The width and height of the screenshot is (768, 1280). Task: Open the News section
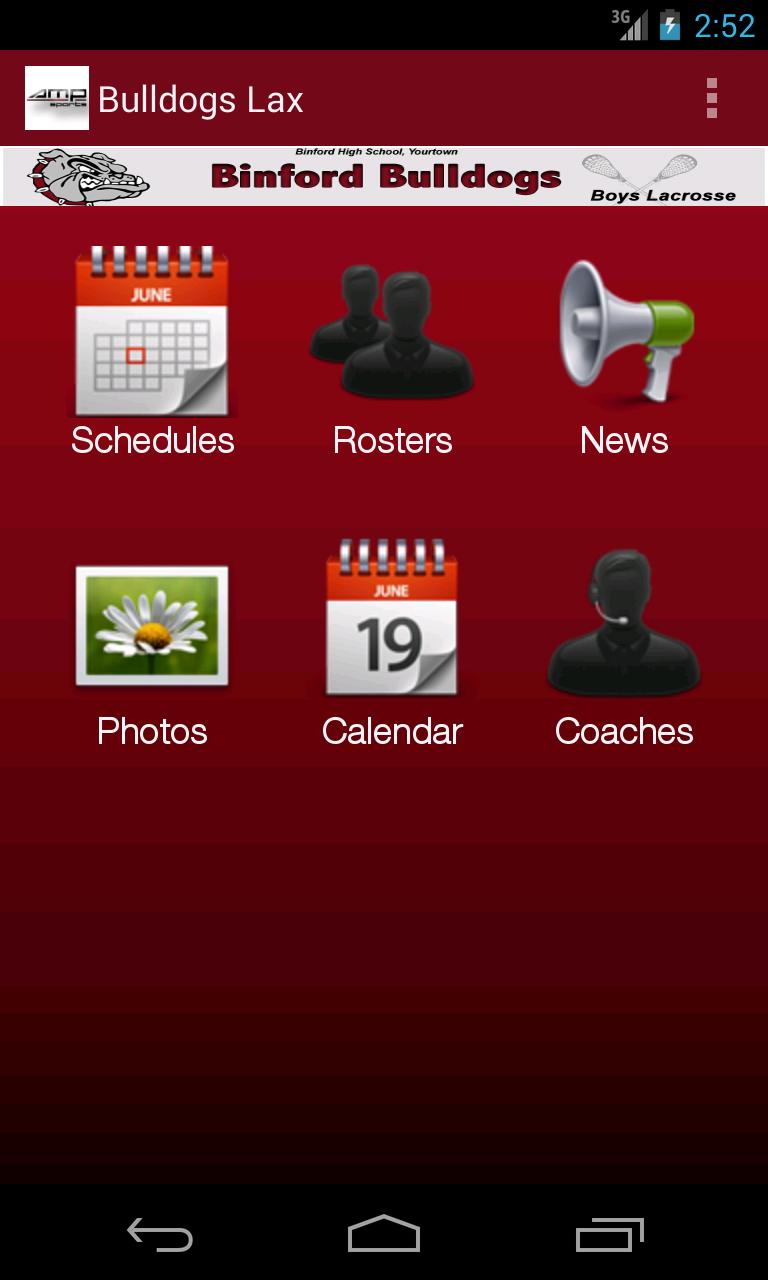(x=625, y=350)
